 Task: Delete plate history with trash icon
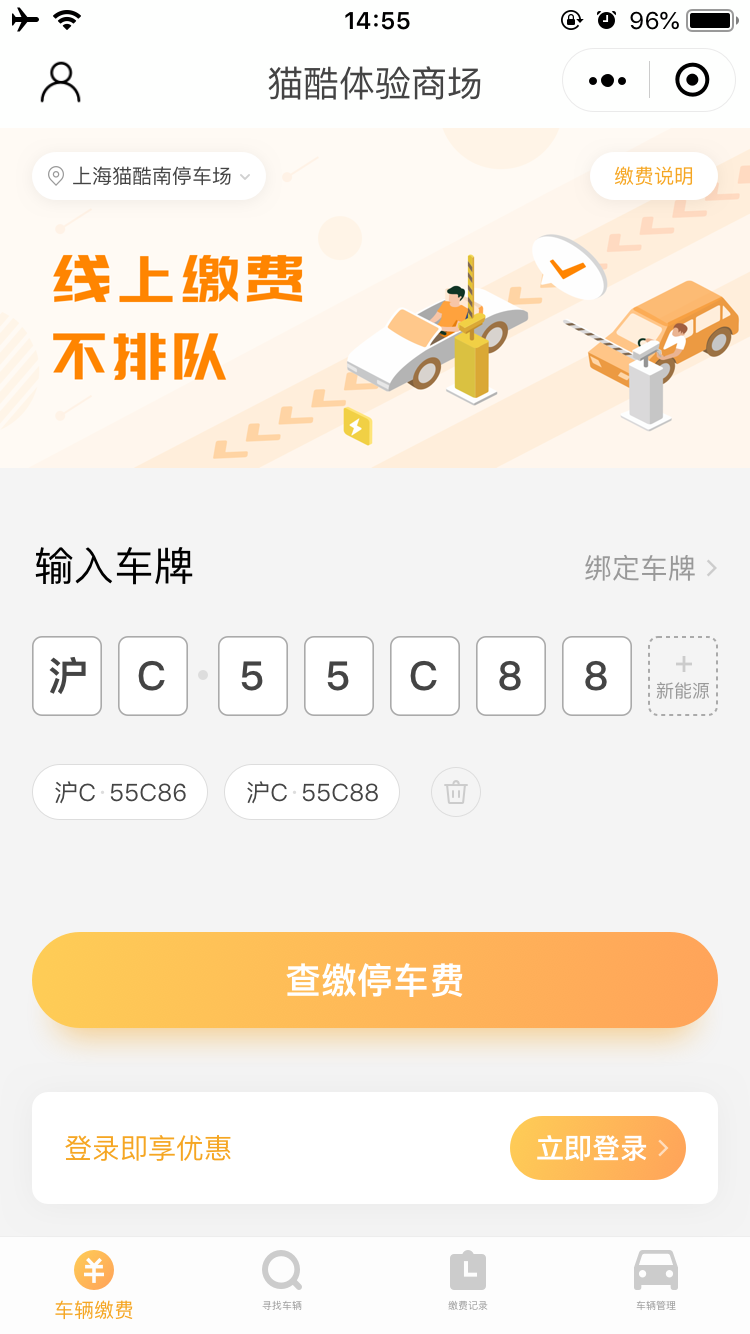[456, 792]
